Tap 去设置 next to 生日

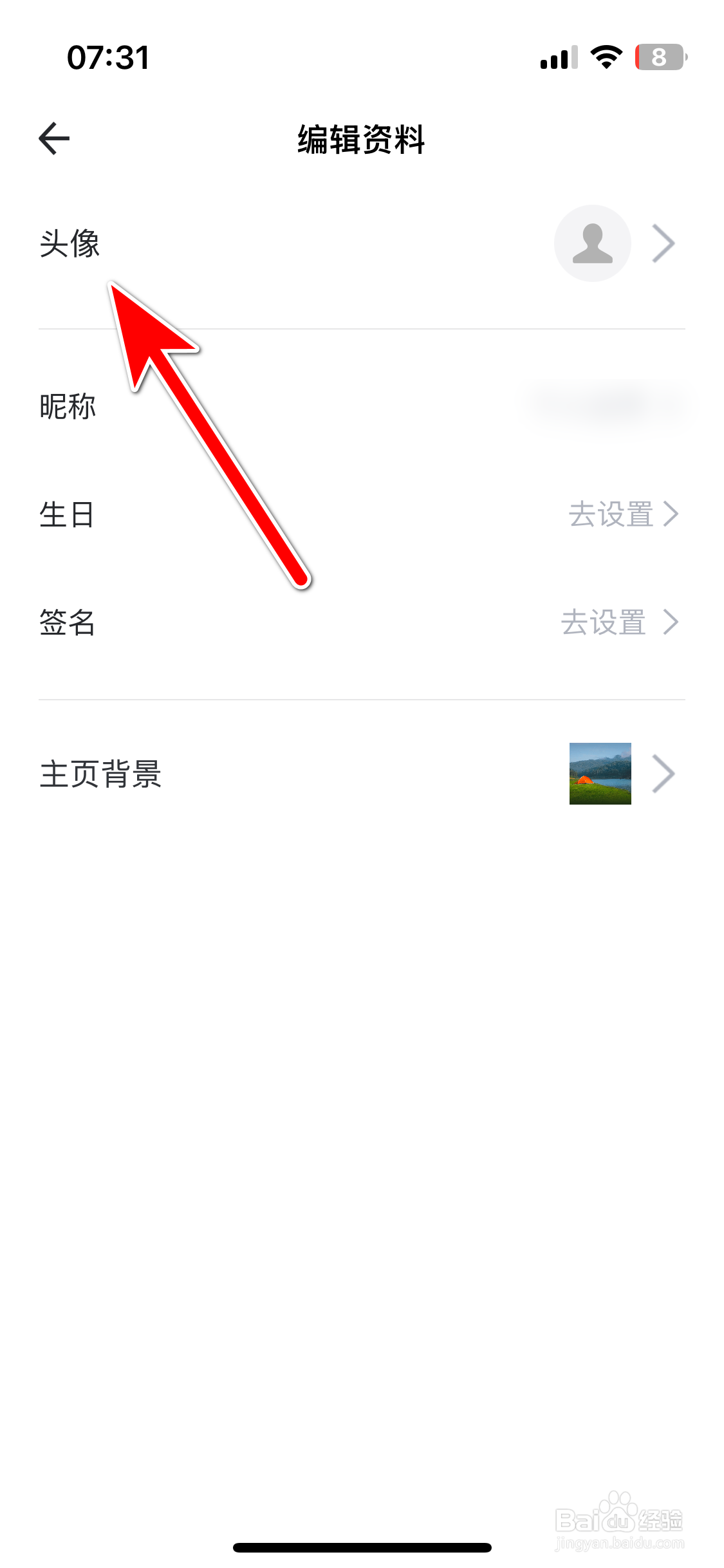click(611, 514)
